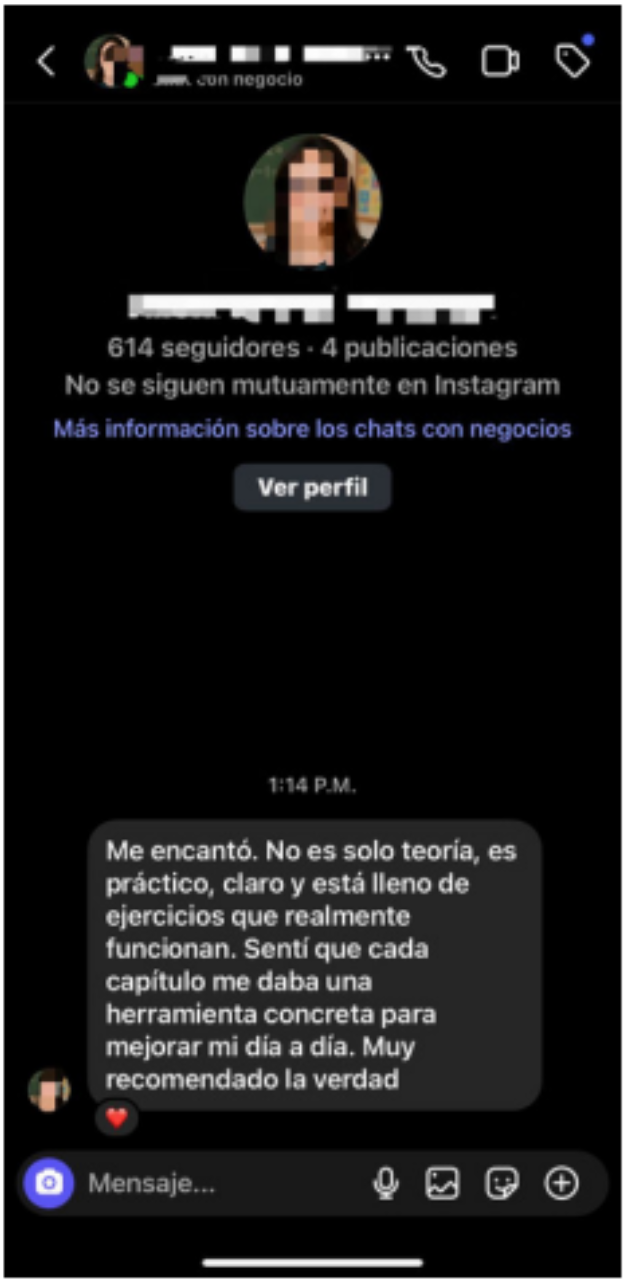Go back to the inbox

46,62
